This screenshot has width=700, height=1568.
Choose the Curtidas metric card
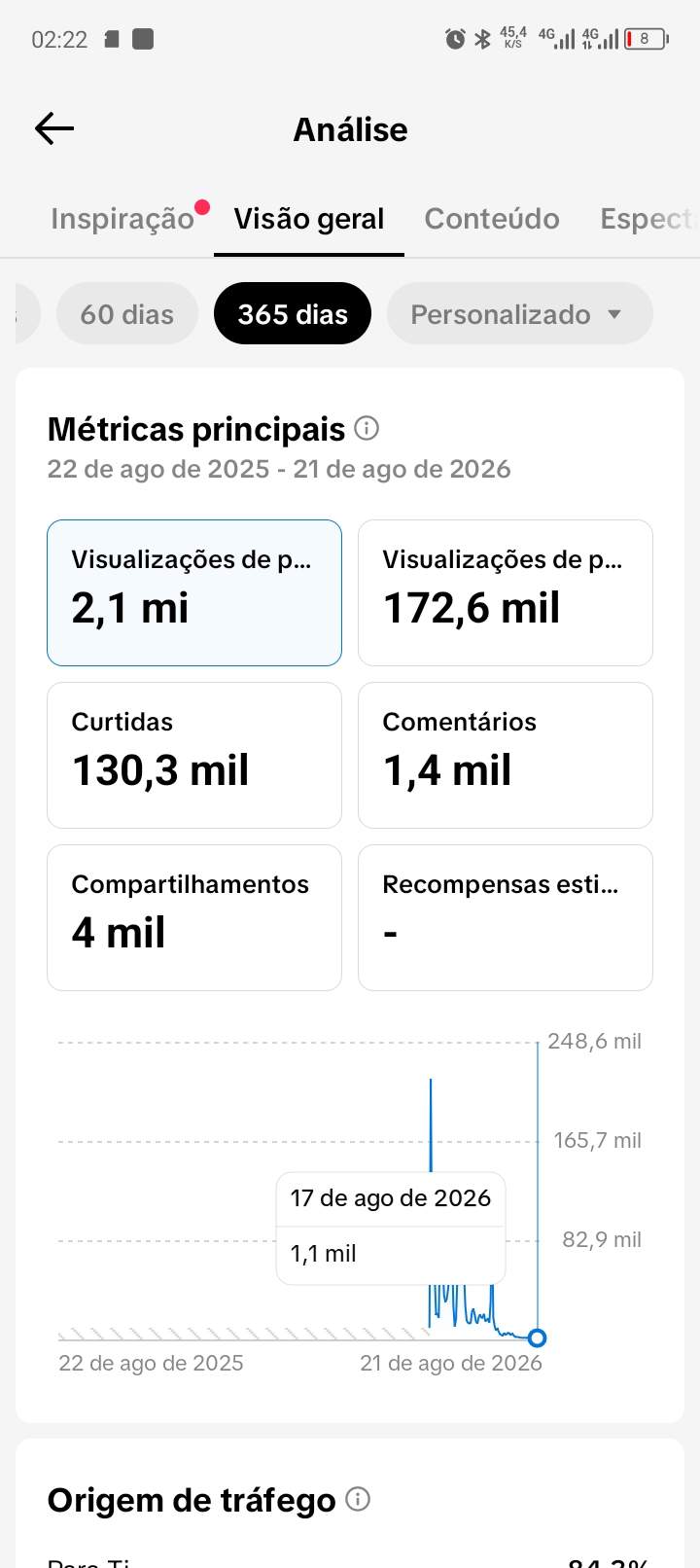194,755
